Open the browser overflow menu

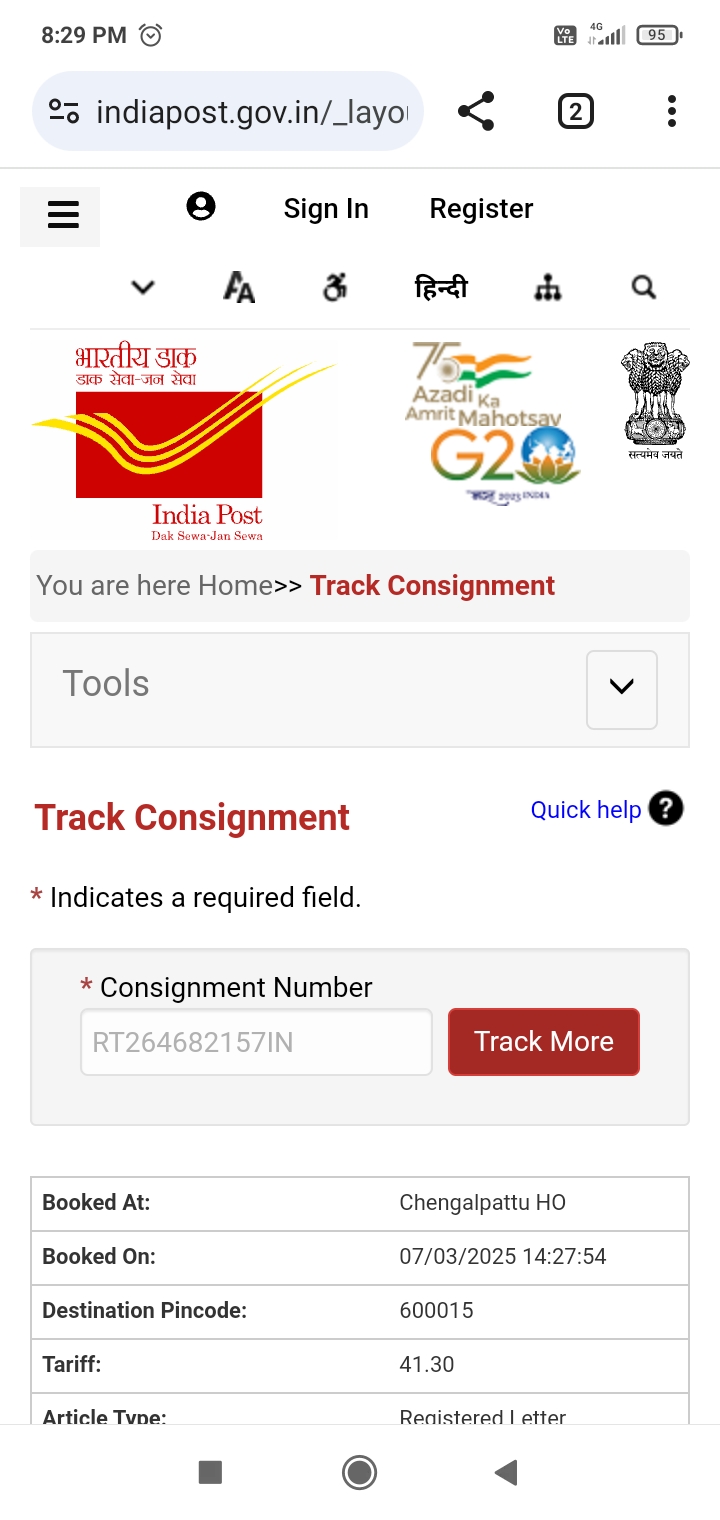click(672, 112)
